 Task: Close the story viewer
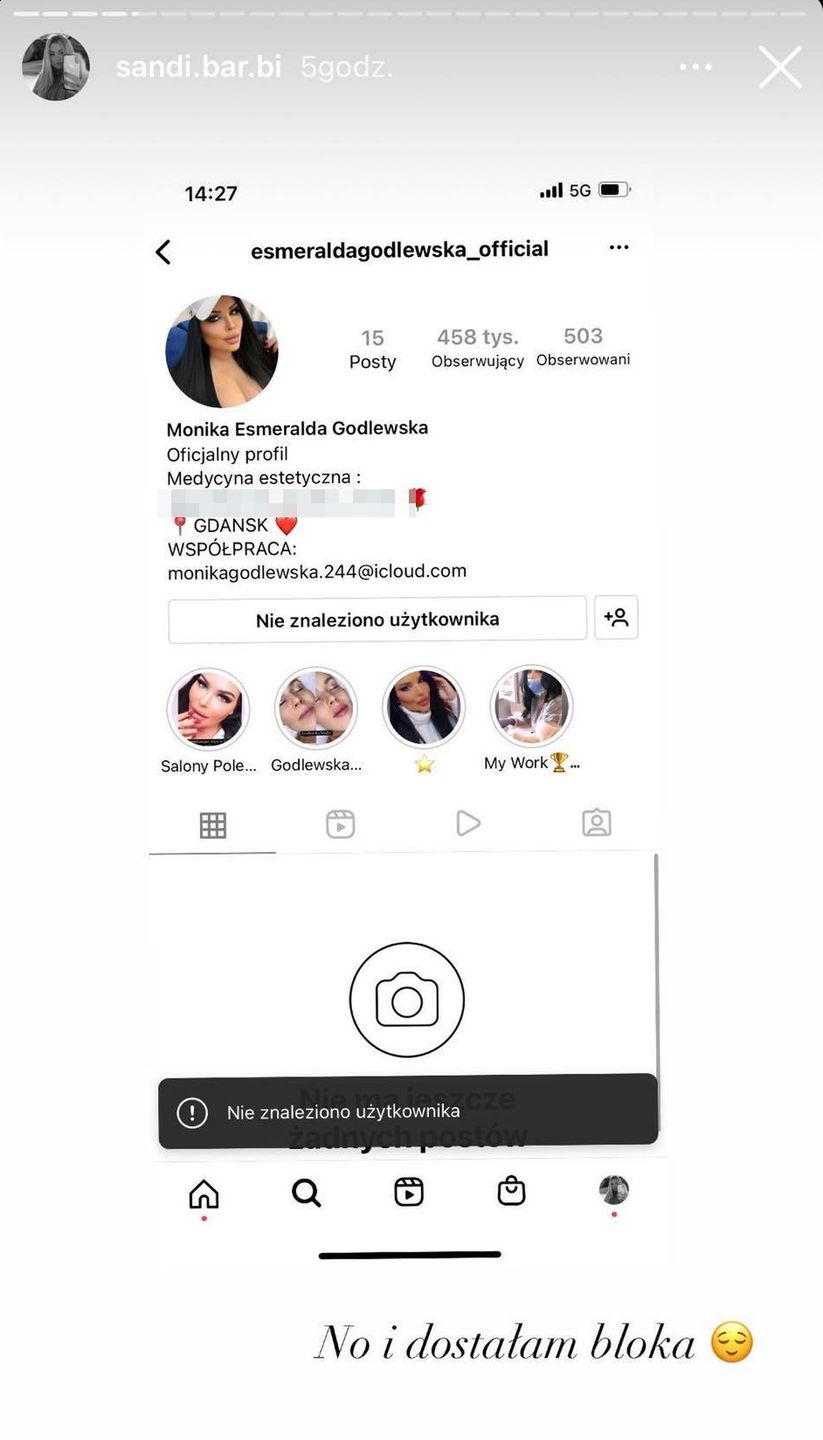click(780, 67)
